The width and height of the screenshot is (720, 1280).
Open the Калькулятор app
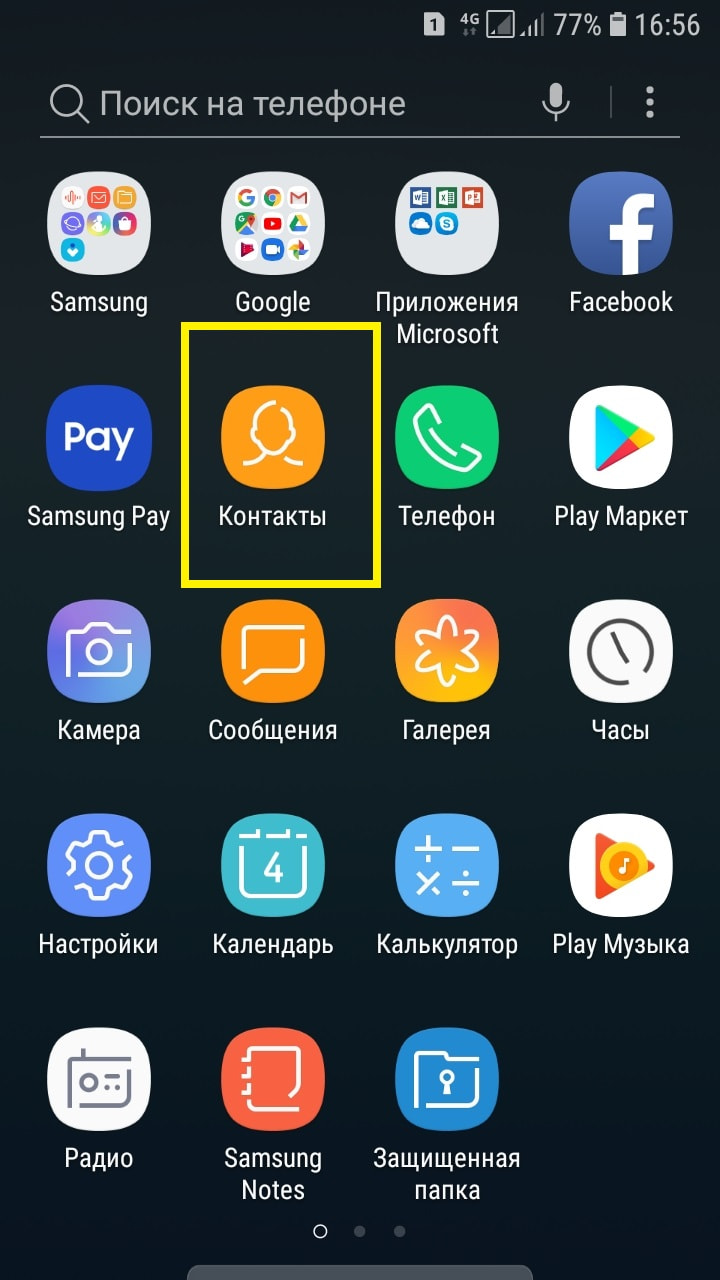[446, 865]
